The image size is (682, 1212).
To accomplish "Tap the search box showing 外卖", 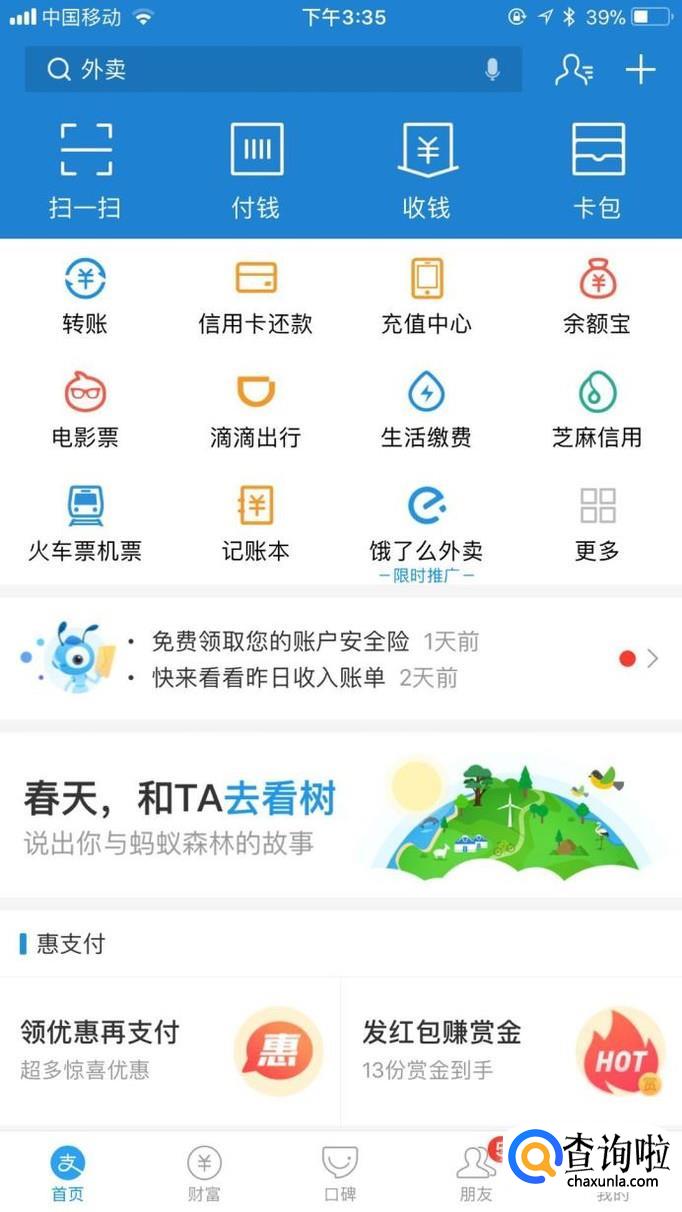I will [x=260, y=69].
